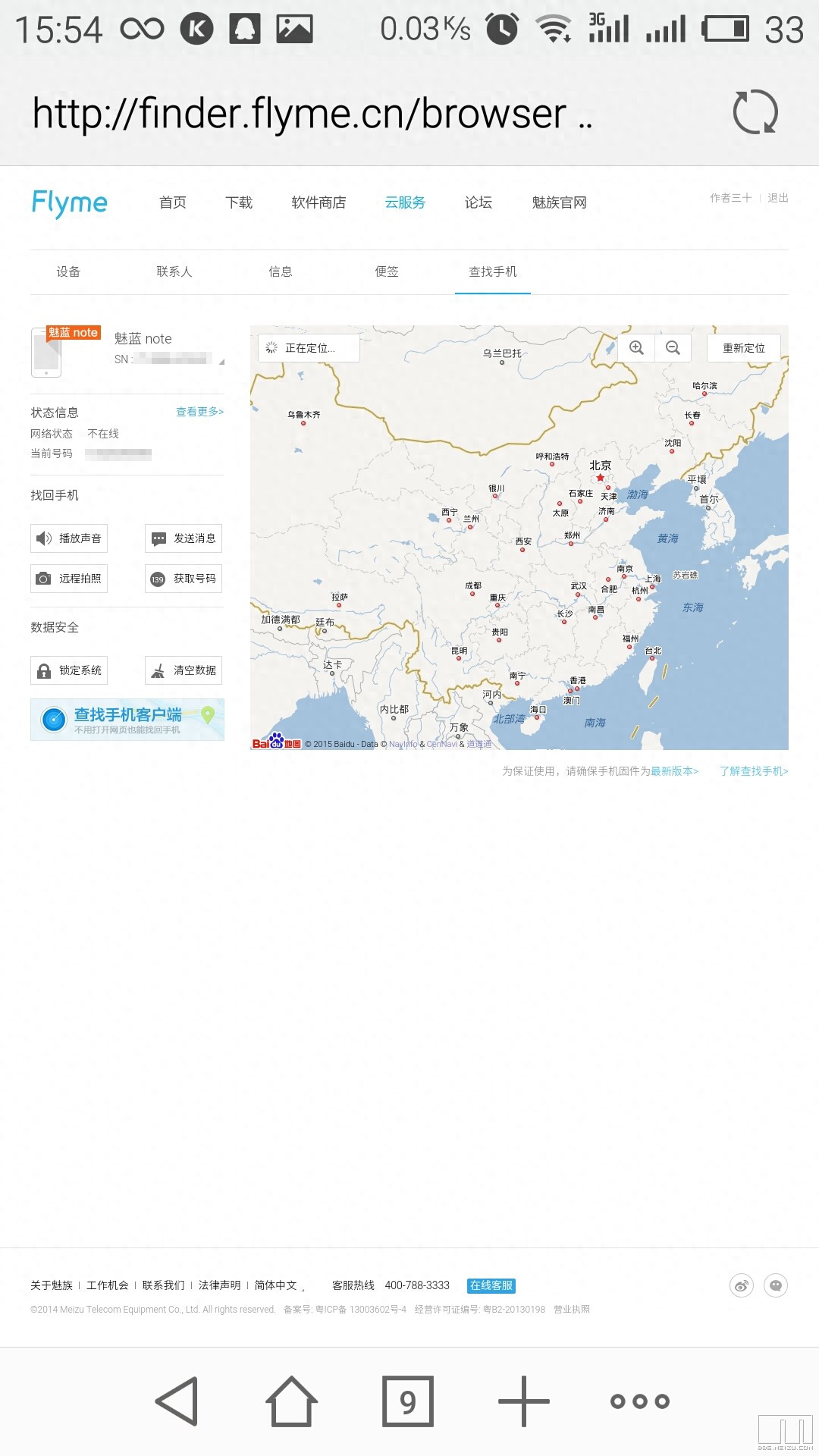
Task: Open the browser tabs counter
Action: pos(408,1401)
